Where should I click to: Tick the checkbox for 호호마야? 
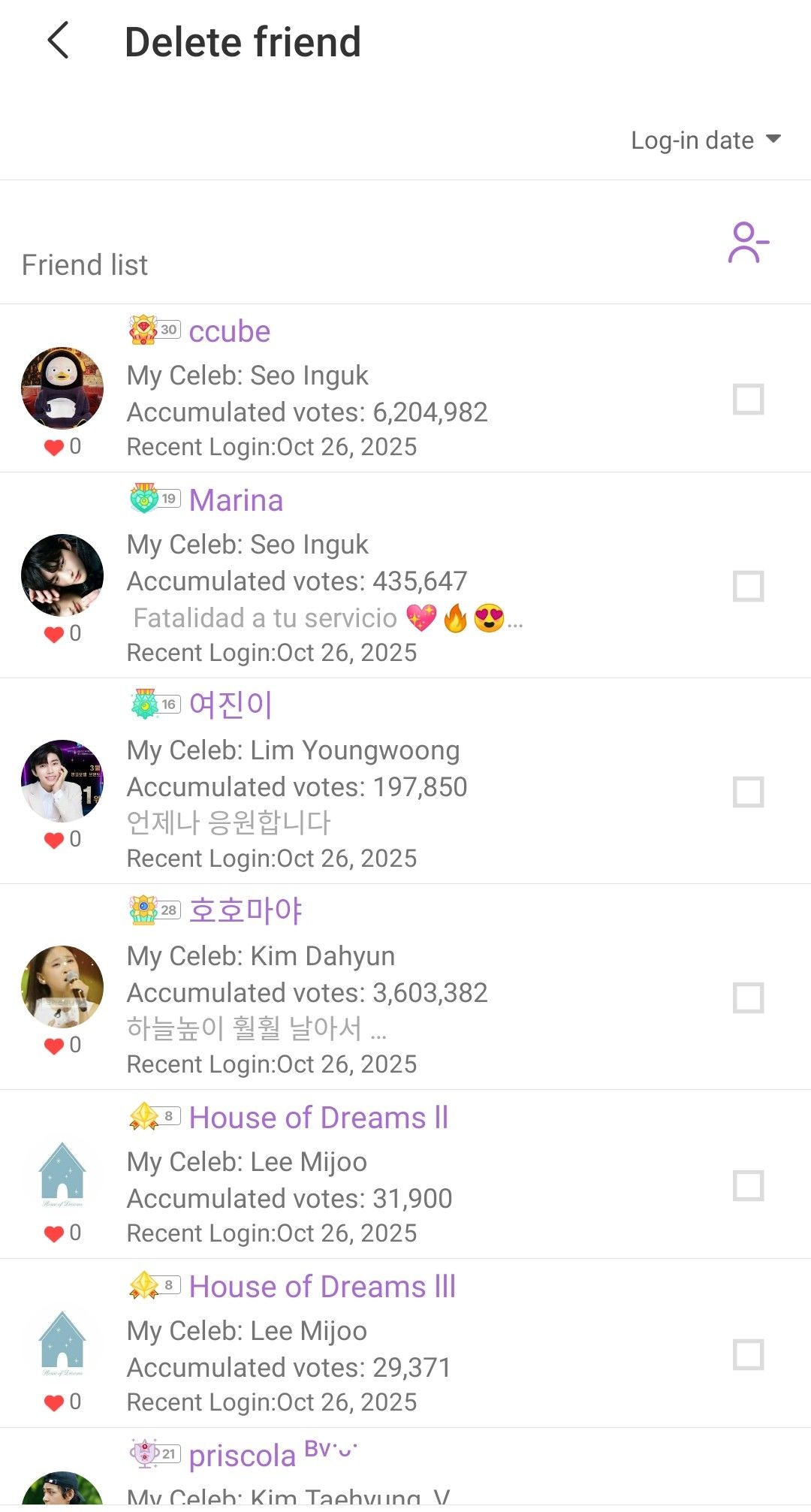pyautogui.click(x=748, y=998)
